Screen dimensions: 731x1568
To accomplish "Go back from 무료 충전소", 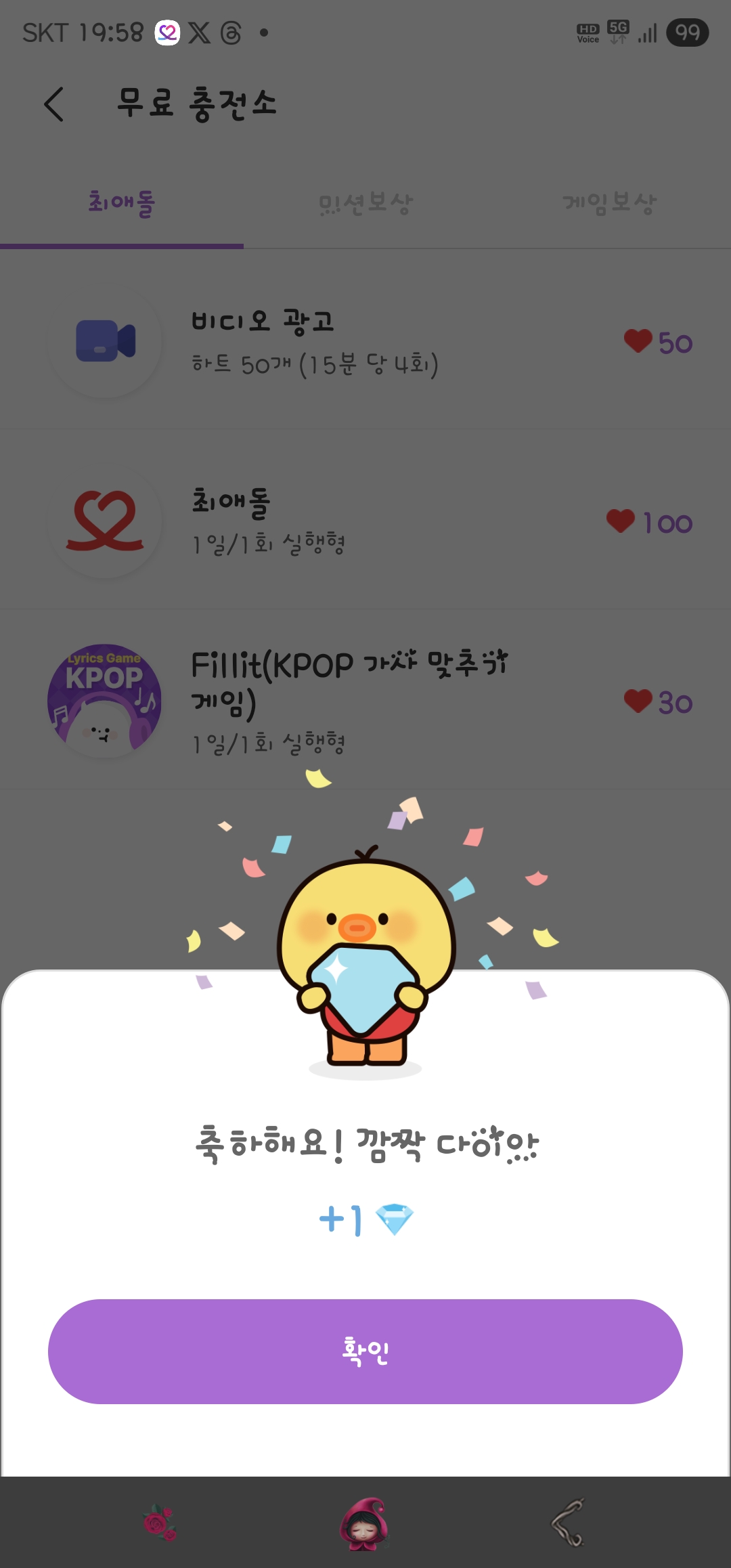I will [54, 104].
